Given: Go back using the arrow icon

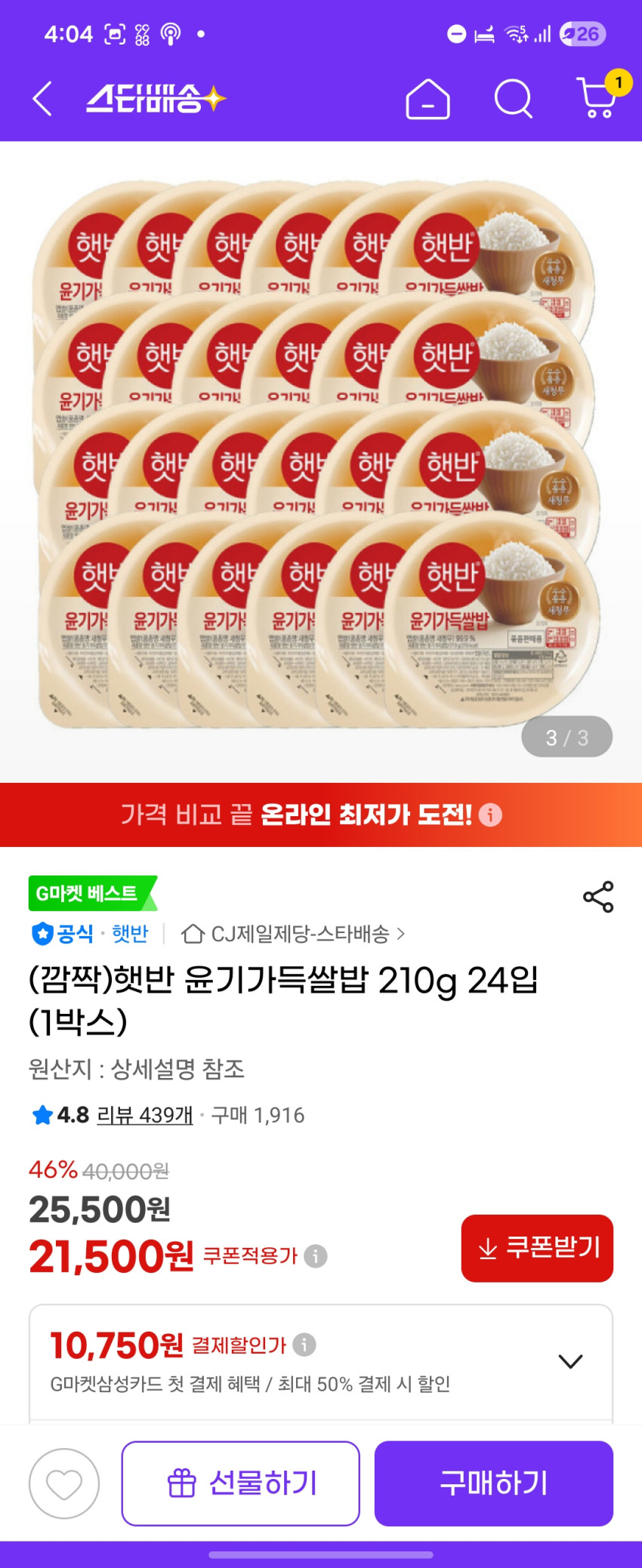Looking at the screenshot, I should click(42, 99).
